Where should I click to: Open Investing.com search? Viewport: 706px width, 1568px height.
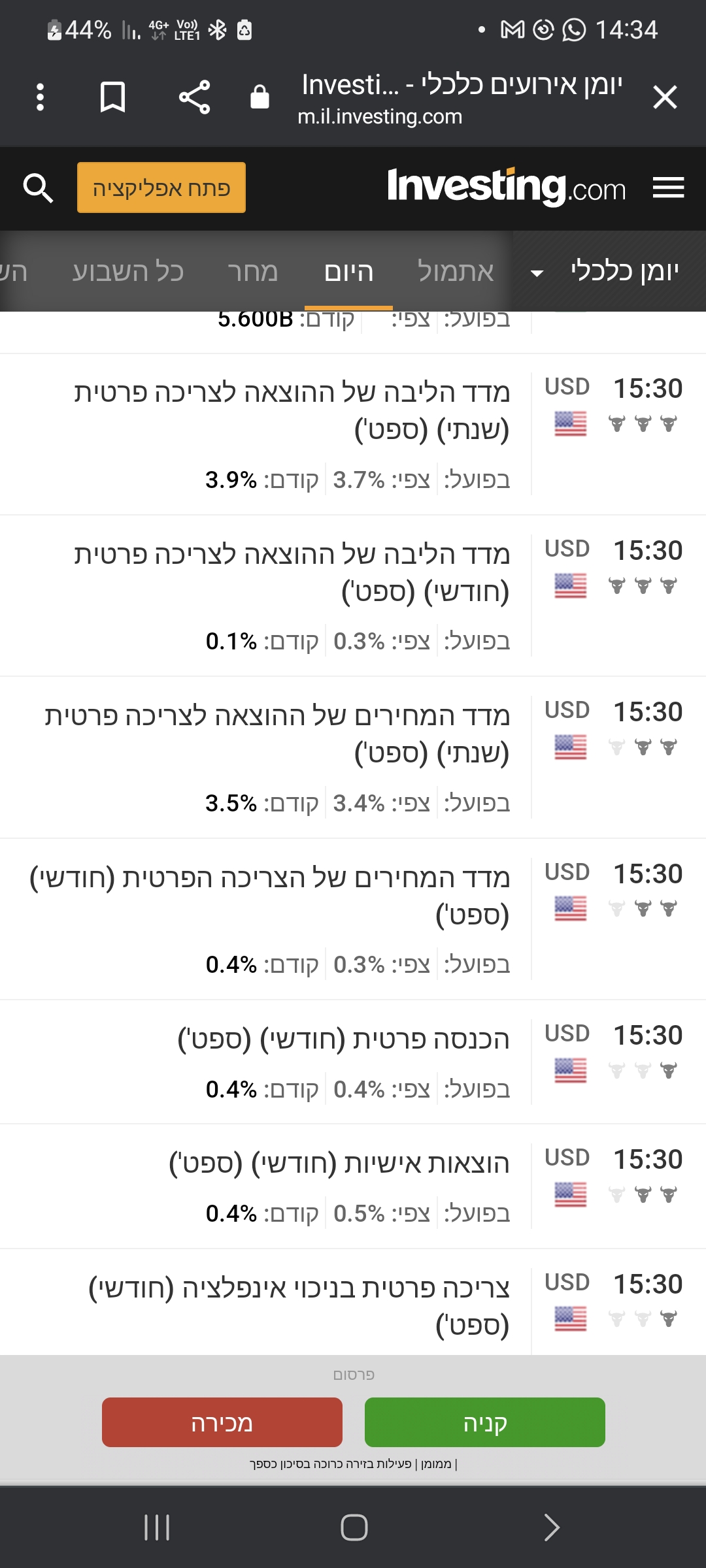[x=38, y=188]
